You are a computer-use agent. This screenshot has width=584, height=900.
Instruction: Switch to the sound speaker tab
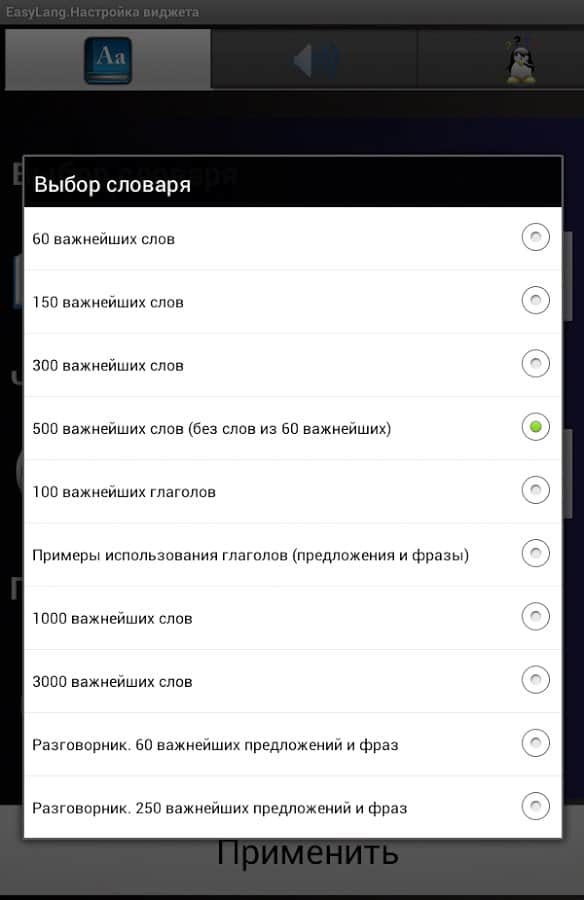pyautogui.click(x=314, y=60)
